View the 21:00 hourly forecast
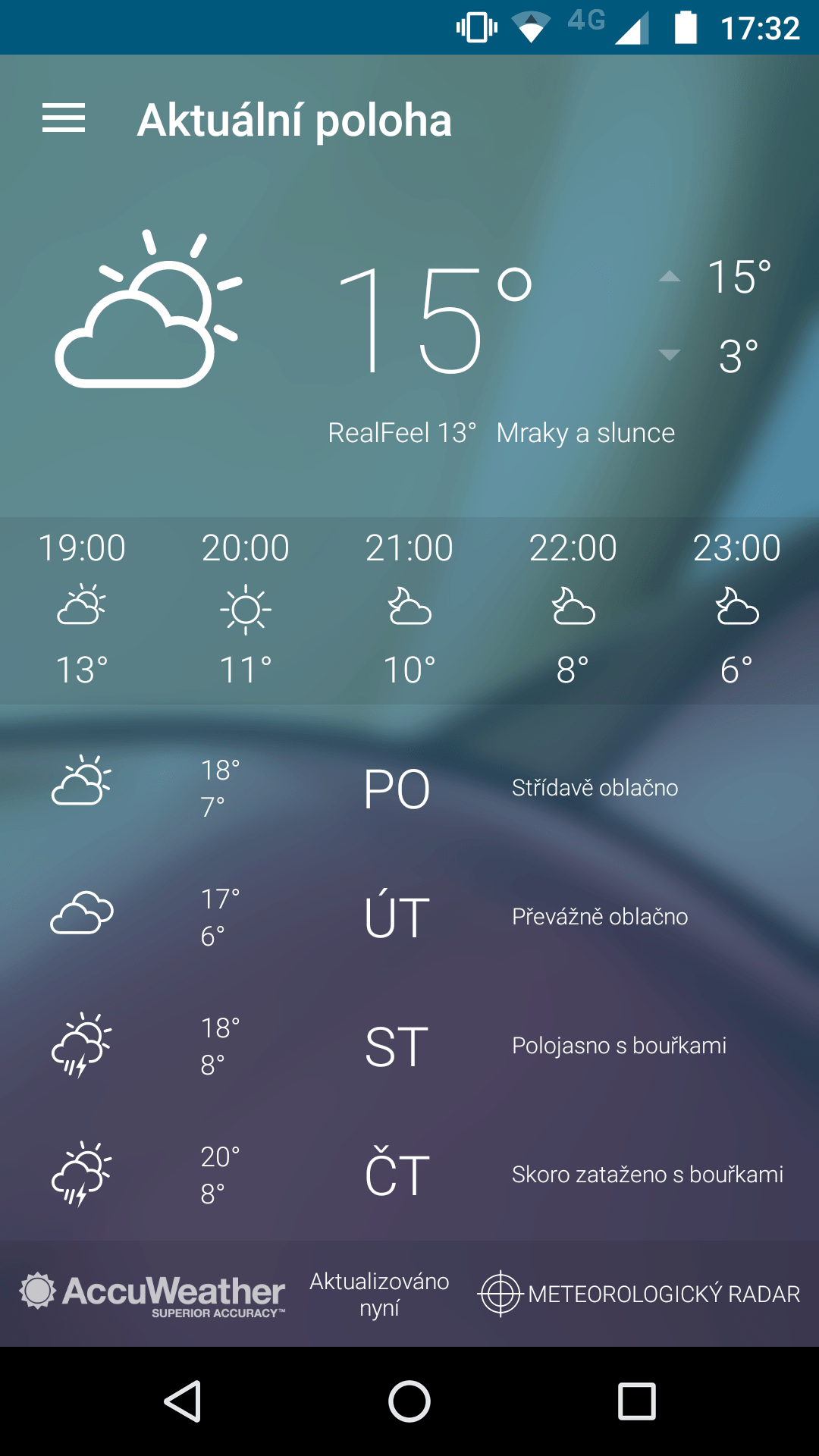819x1456 pixels. pos(409,610)
